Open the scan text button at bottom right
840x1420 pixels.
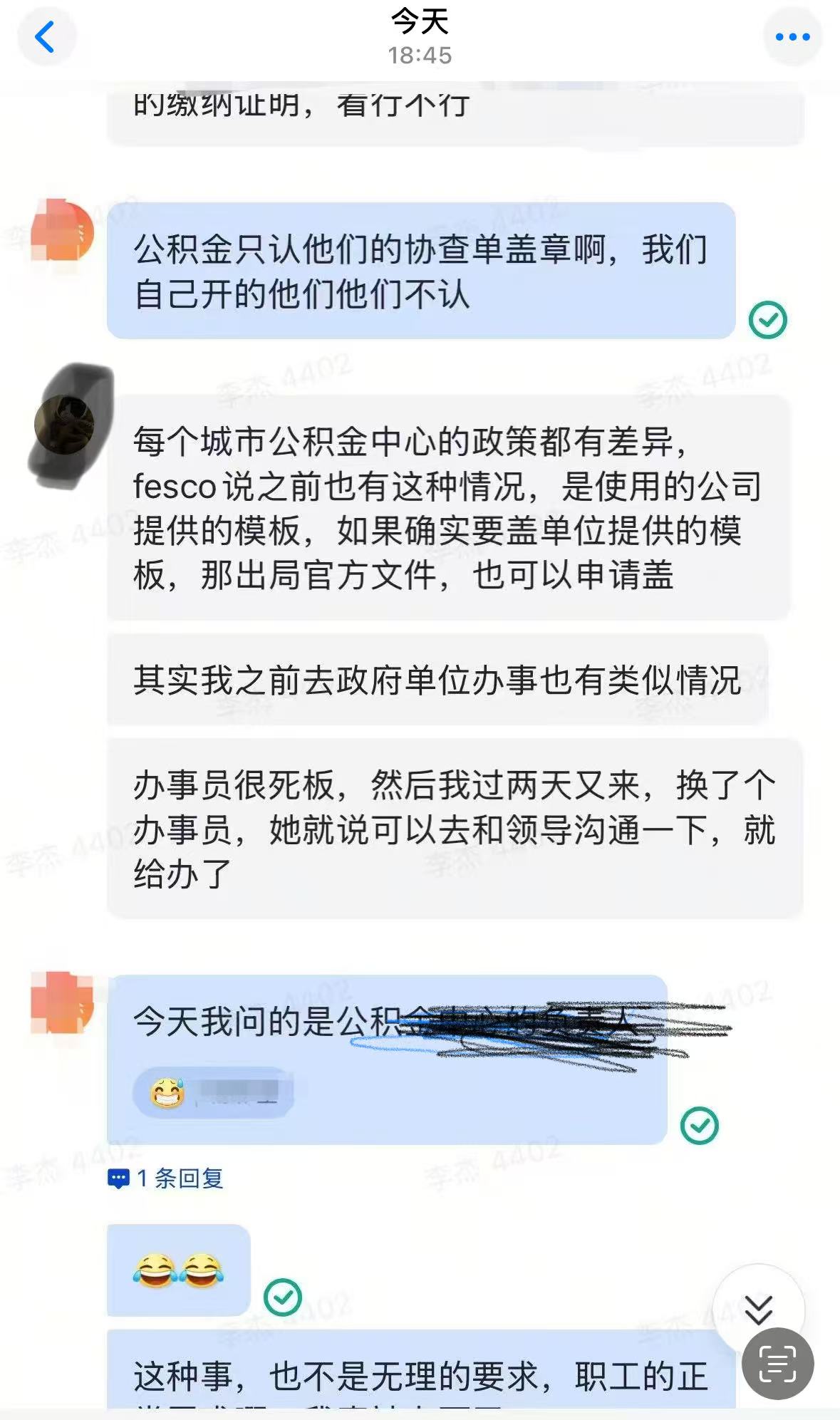pyautogui.click(x=777, y=1364)
